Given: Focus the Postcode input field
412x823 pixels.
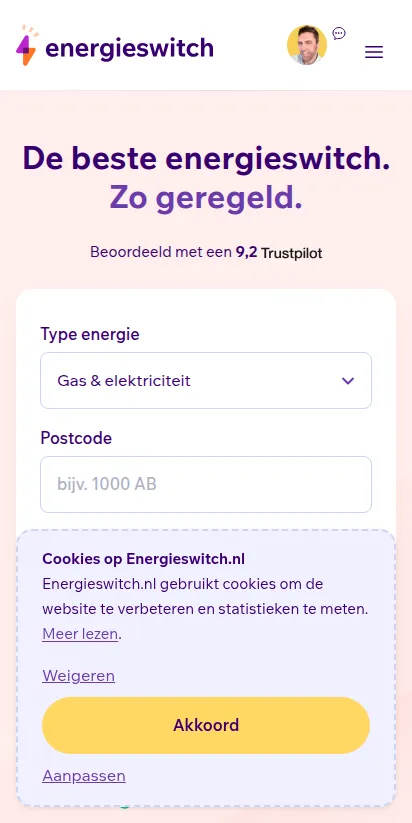Looking at the screenshot, I should (x=206, y=484).
